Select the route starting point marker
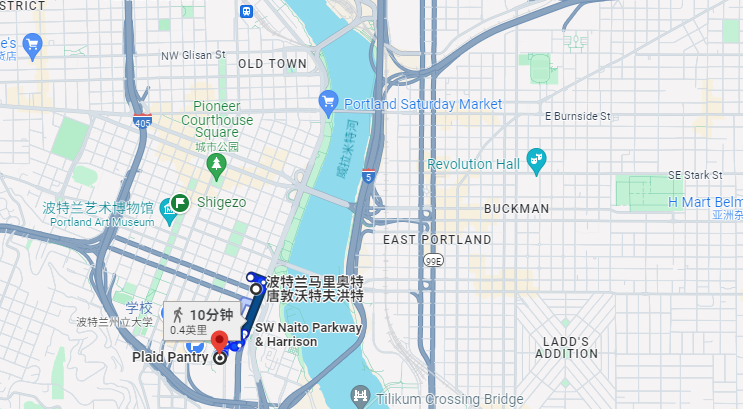The height and width of the screenshot is (409, 743). 256,290
